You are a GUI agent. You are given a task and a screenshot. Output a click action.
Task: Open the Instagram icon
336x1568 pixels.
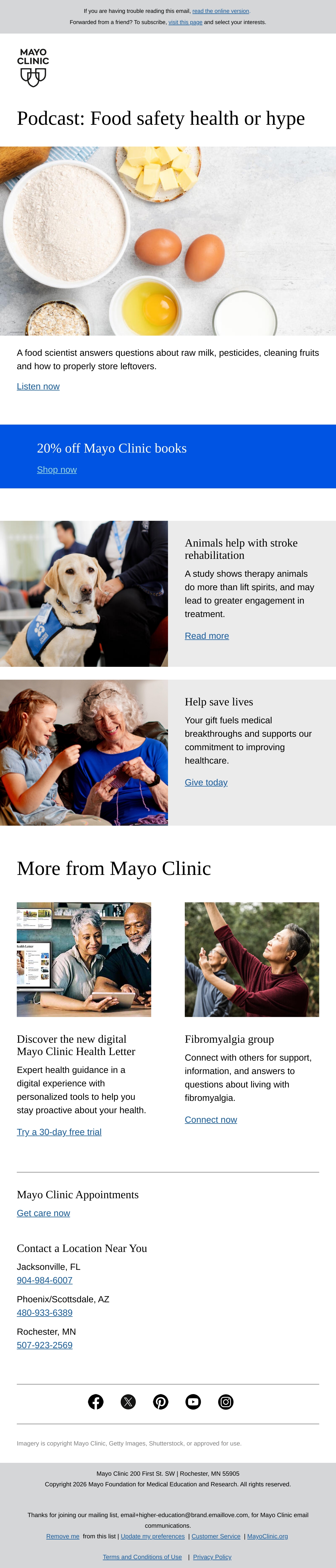pos(226,1402)
